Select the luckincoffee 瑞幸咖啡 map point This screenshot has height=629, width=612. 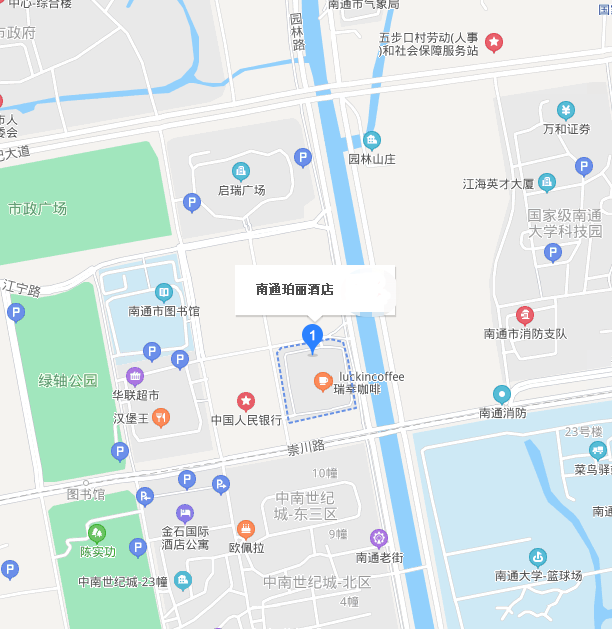pos(322,380)
